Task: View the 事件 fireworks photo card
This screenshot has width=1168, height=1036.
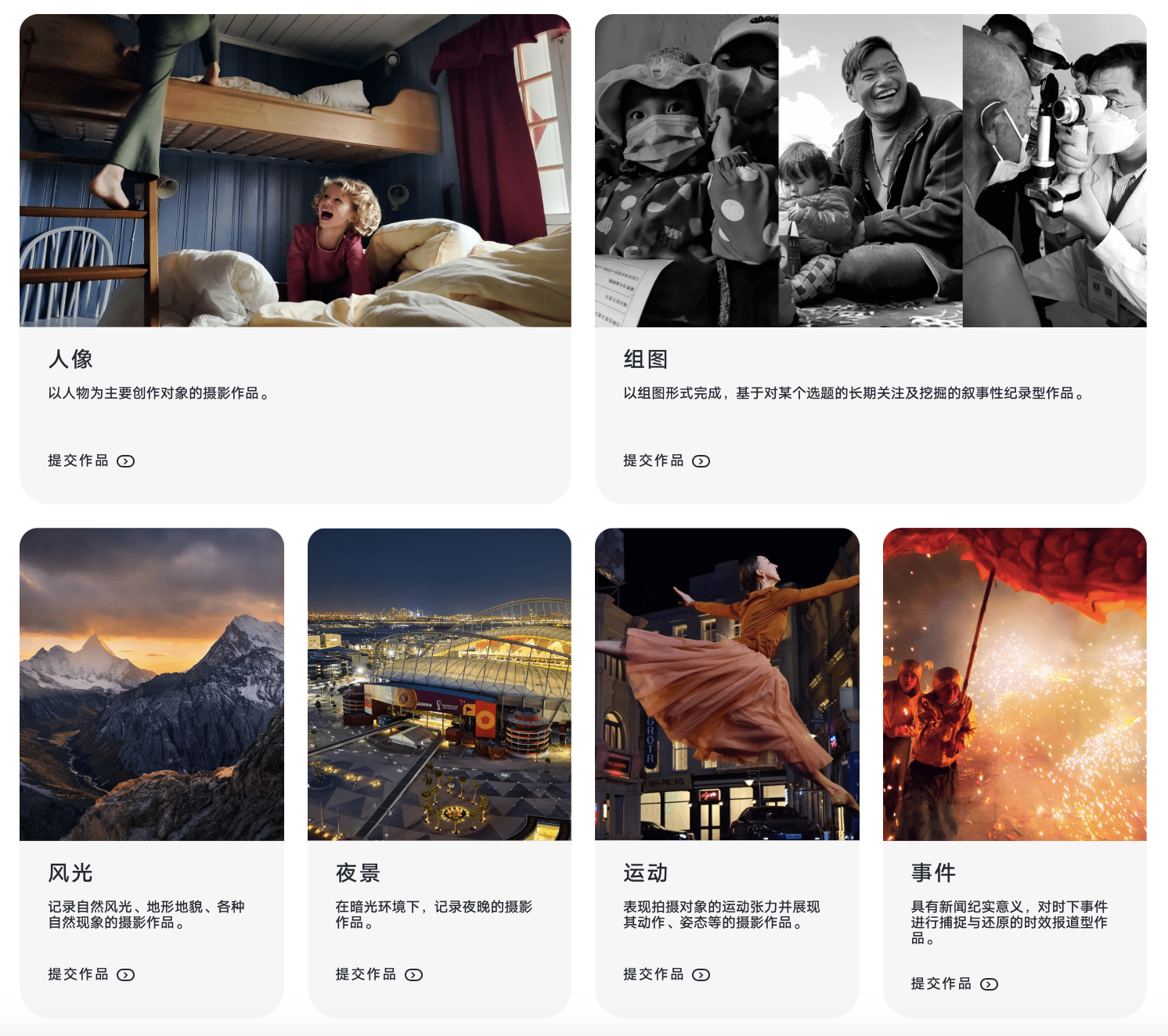Action: point(1015,684)
